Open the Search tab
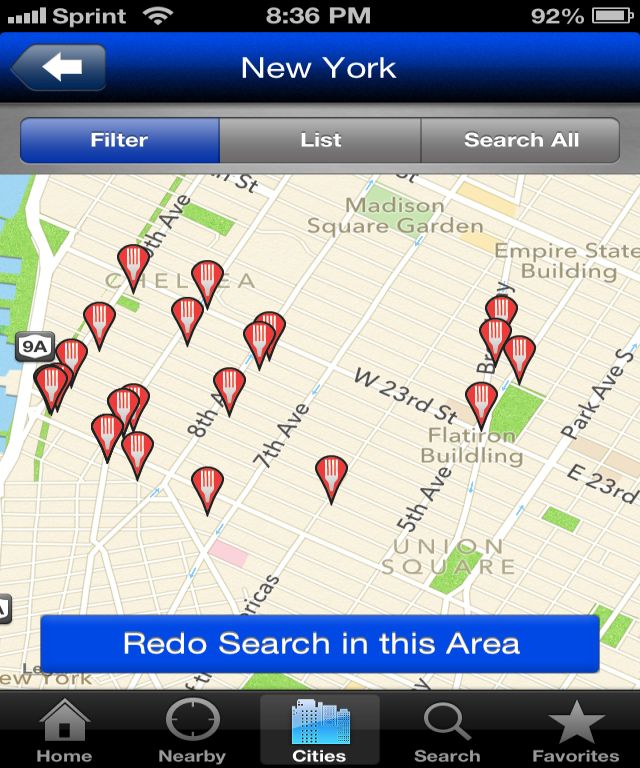640x768 pixels. 447,732
